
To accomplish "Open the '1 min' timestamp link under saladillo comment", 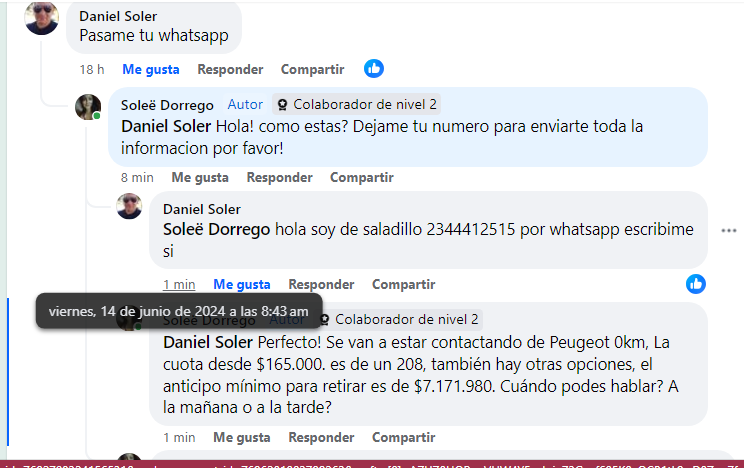I will pos(179,284).
